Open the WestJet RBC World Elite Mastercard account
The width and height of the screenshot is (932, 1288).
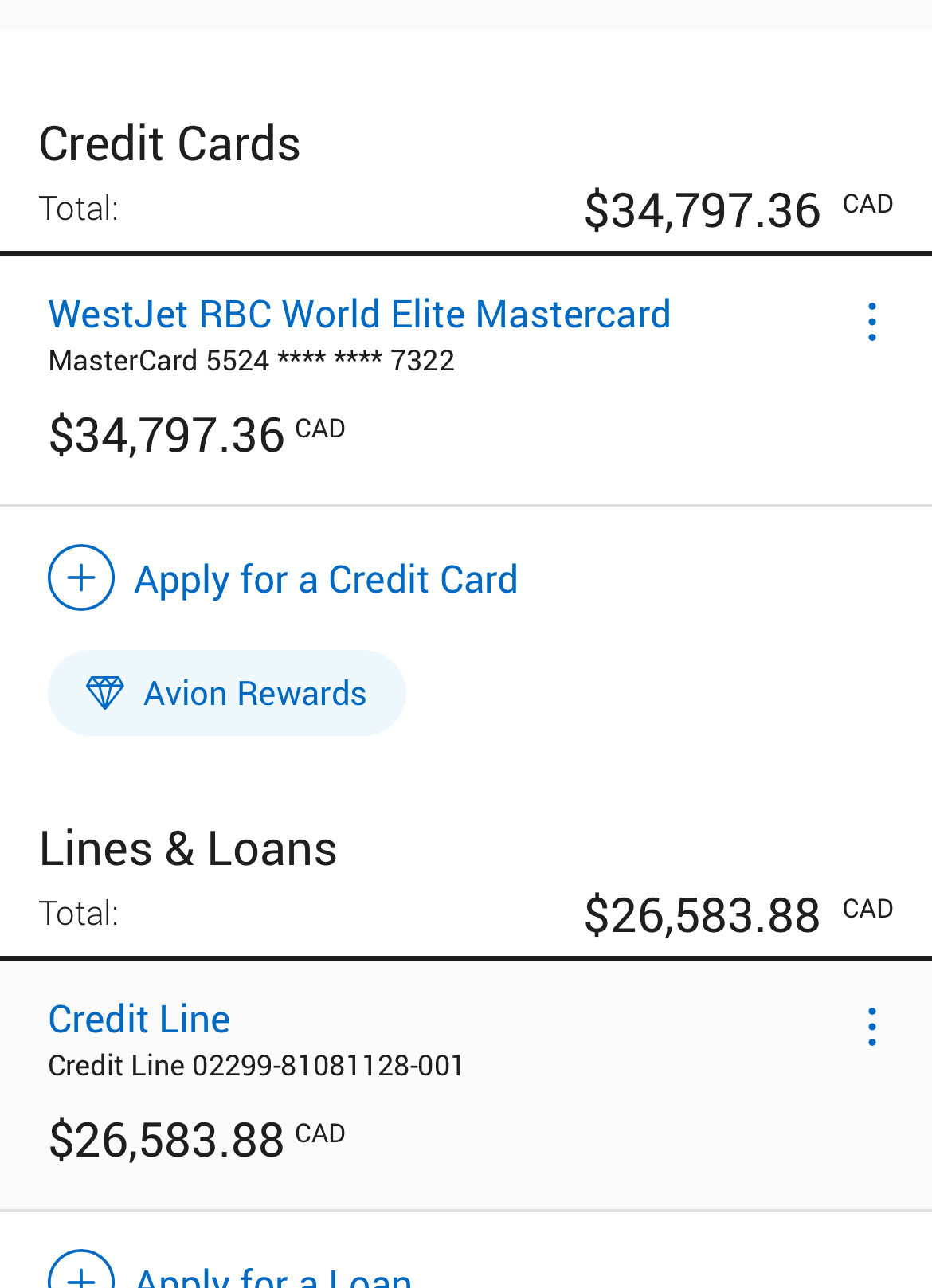click(x=359, y=315)
